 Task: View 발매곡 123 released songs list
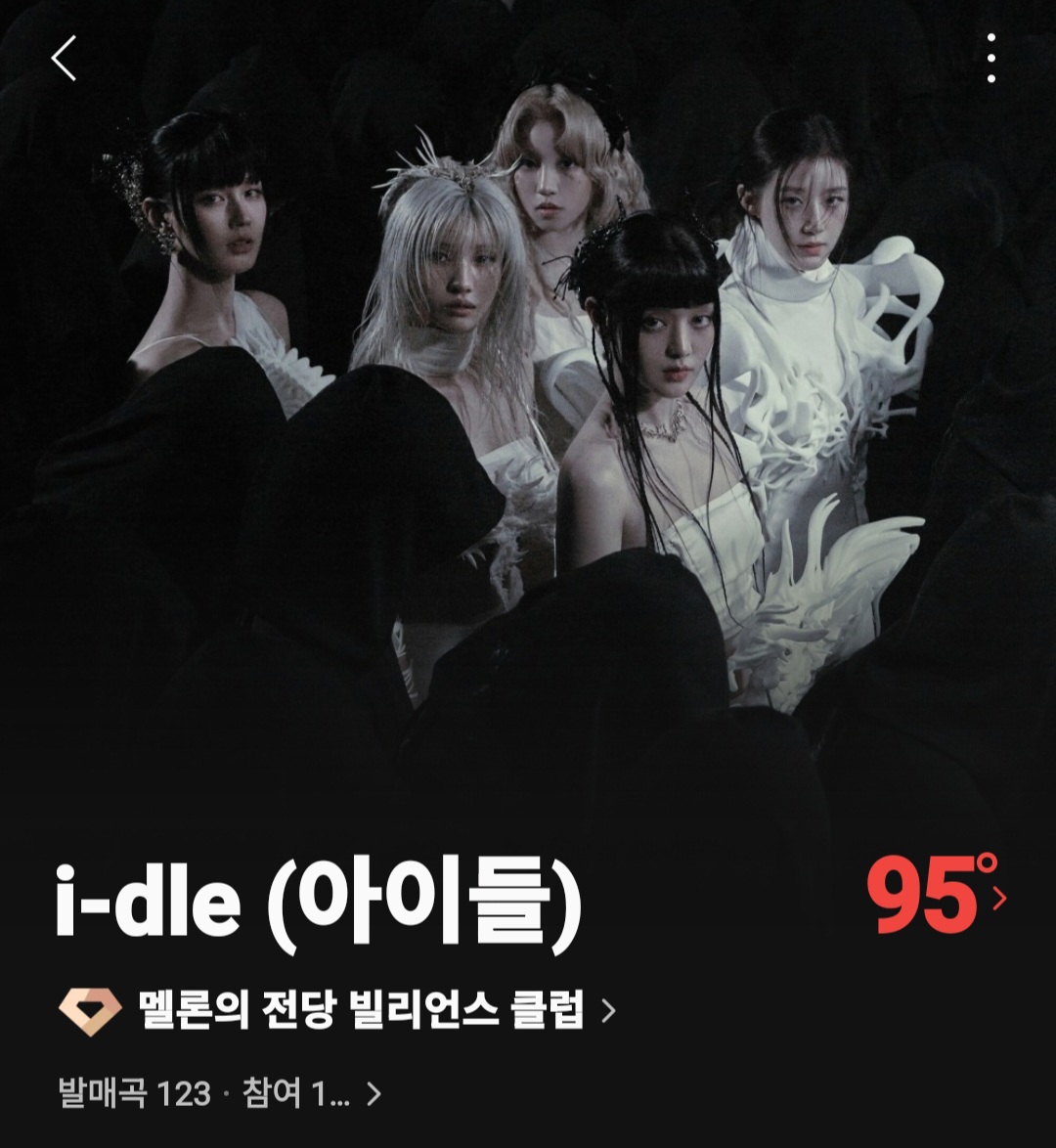click(x=135, y=1093)
